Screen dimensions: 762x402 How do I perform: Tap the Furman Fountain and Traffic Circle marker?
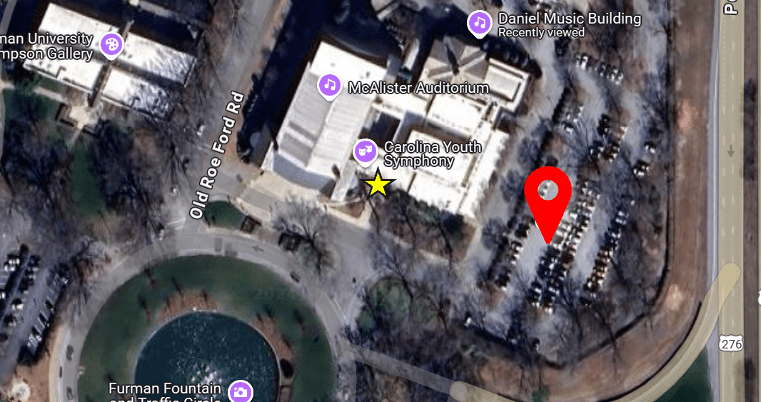[x=240, y=390]
